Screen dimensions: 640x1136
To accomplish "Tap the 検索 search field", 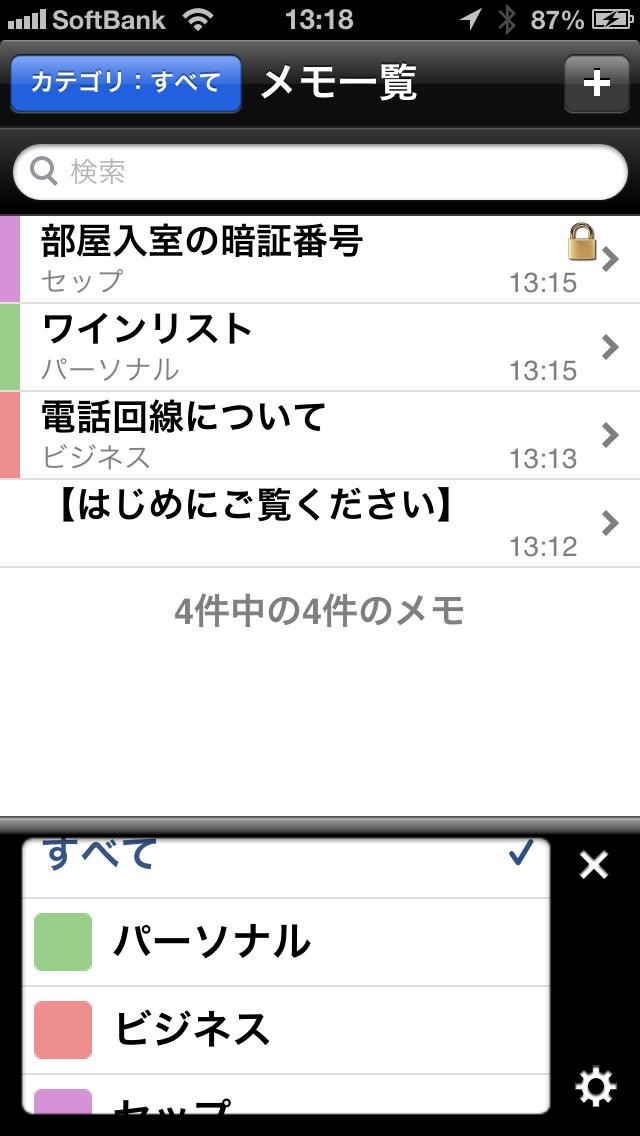I will pos(320,172).
